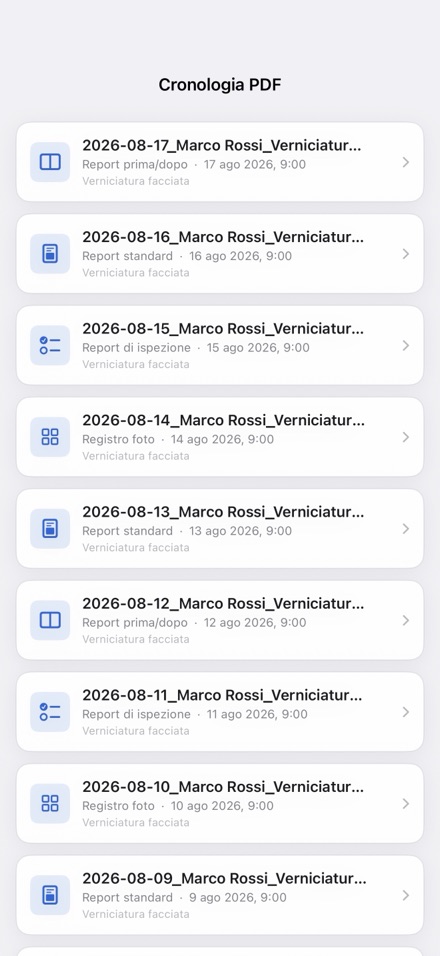
Task: Open the 2026-08-13 Report standard entry
Action: [x=219, y=529]
